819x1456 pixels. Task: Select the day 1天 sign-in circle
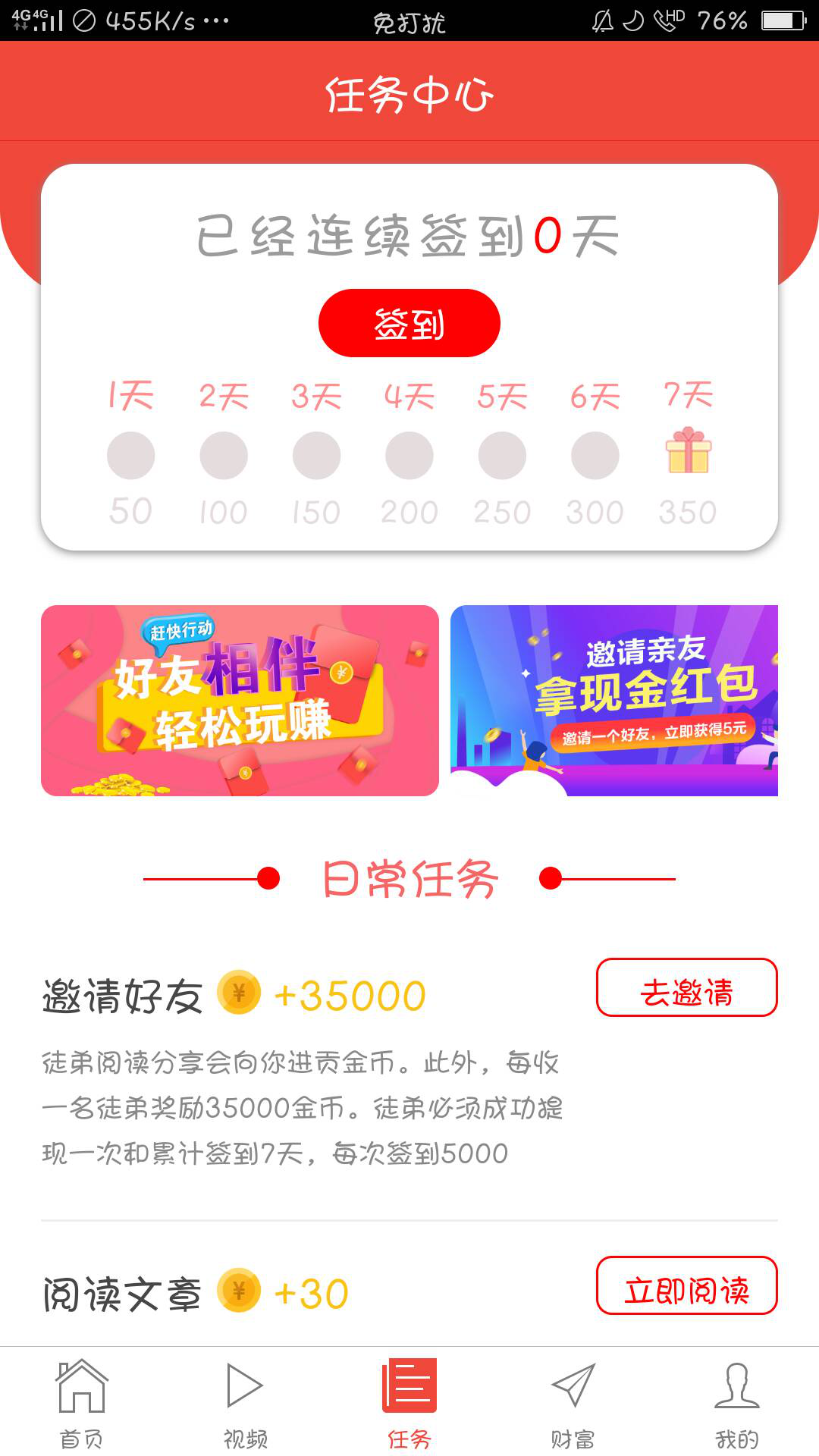tap(132, 455)
